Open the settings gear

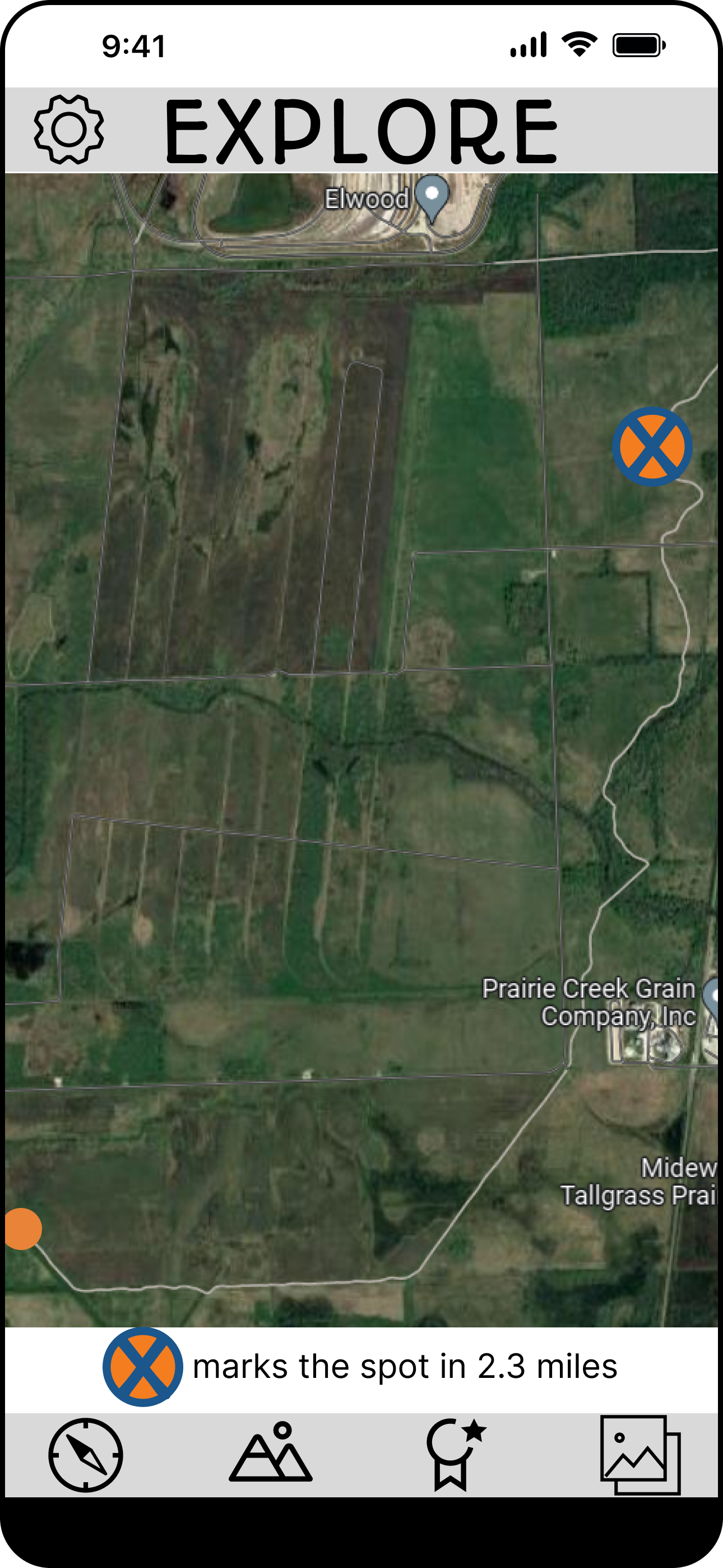pos(69,129)
